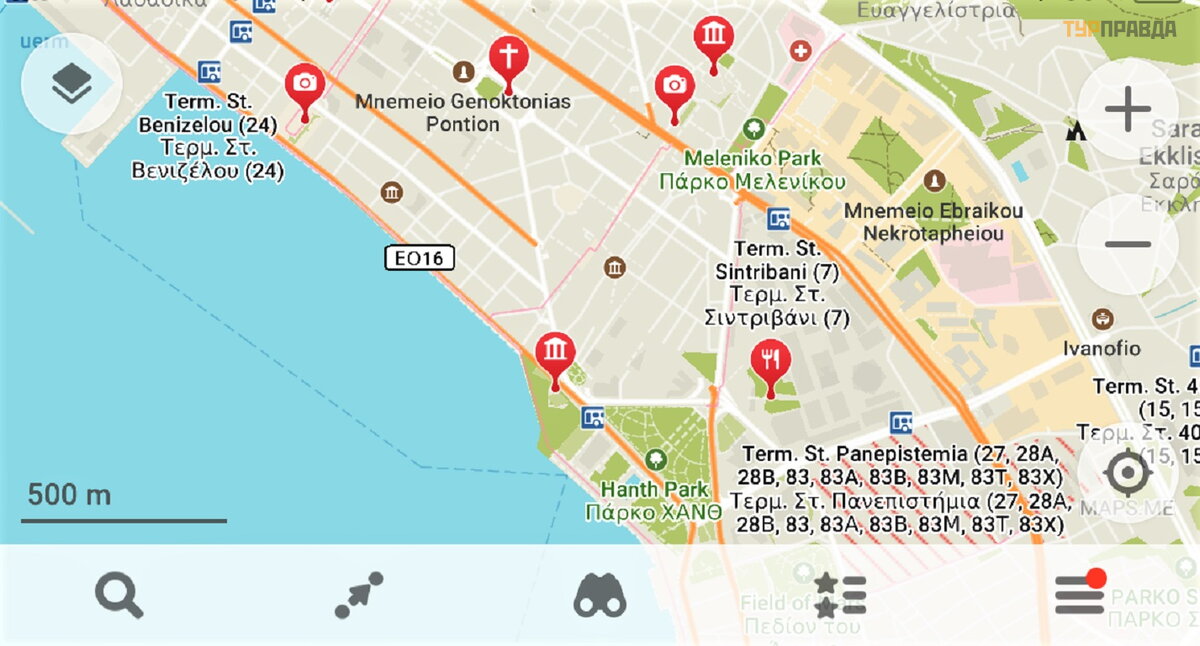
Task: Open the main menu with red dot
Action: click(x=1080, y=596)
